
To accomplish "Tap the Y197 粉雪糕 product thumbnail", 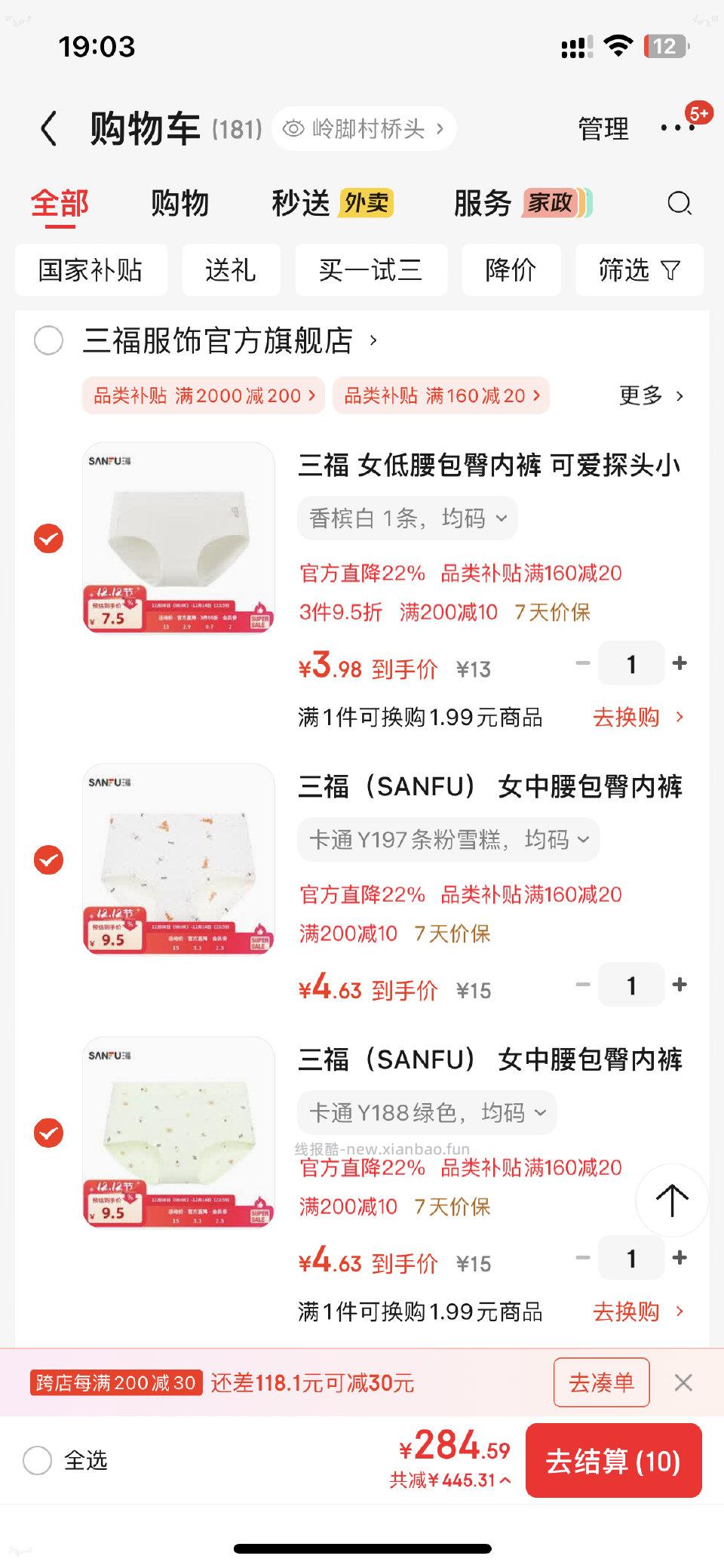I will tap(177, 860).
